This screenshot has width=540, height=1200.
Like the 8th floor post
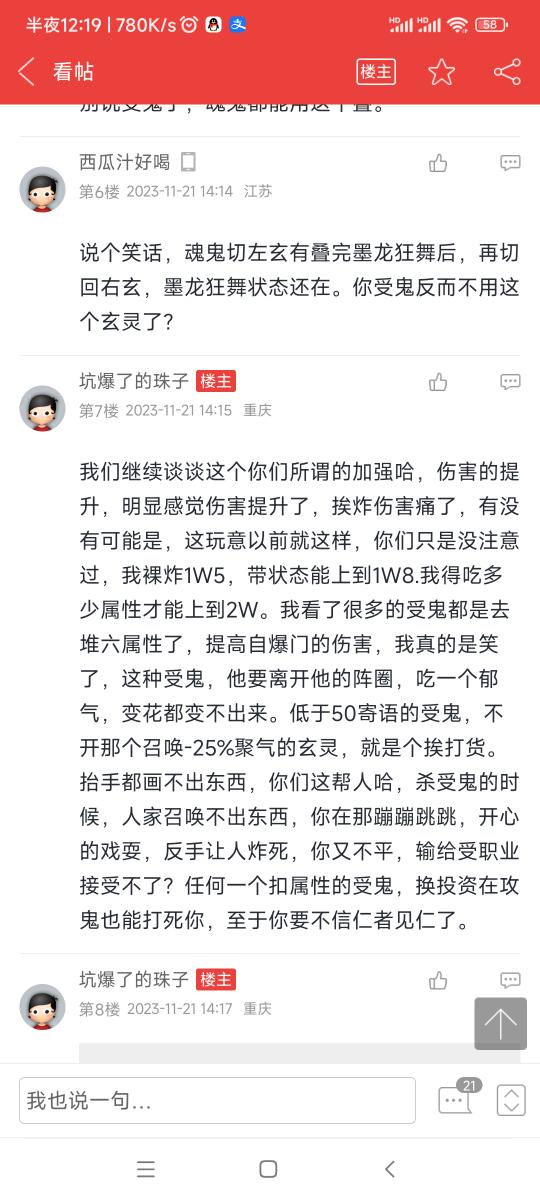tap(438, 981)
